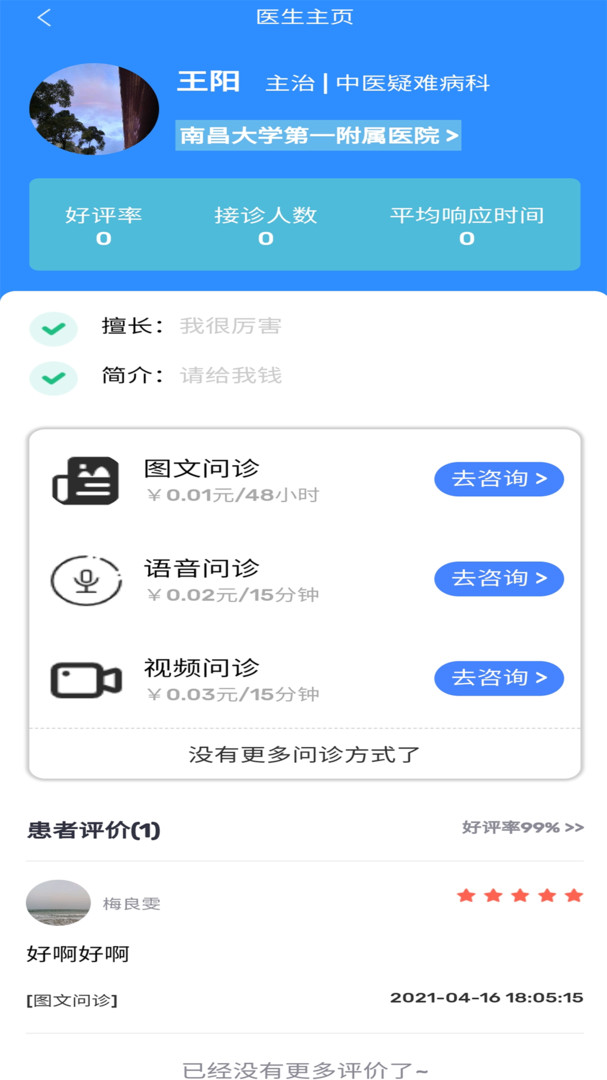This screenshot has height=1080, width=607.
Task: View all reviews via 好评率99% >>
Action: [522, 828]
